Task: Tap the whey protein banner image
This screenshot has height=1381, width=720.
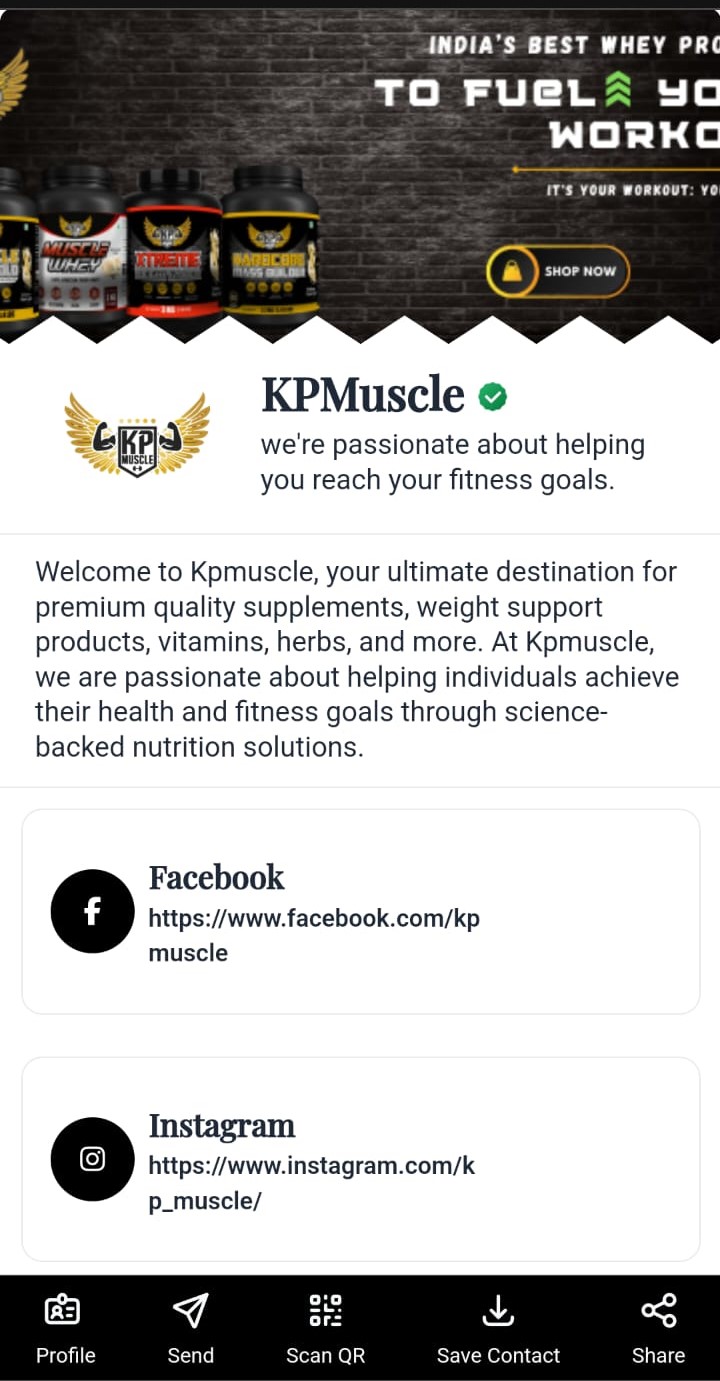Action: [360, 176]
